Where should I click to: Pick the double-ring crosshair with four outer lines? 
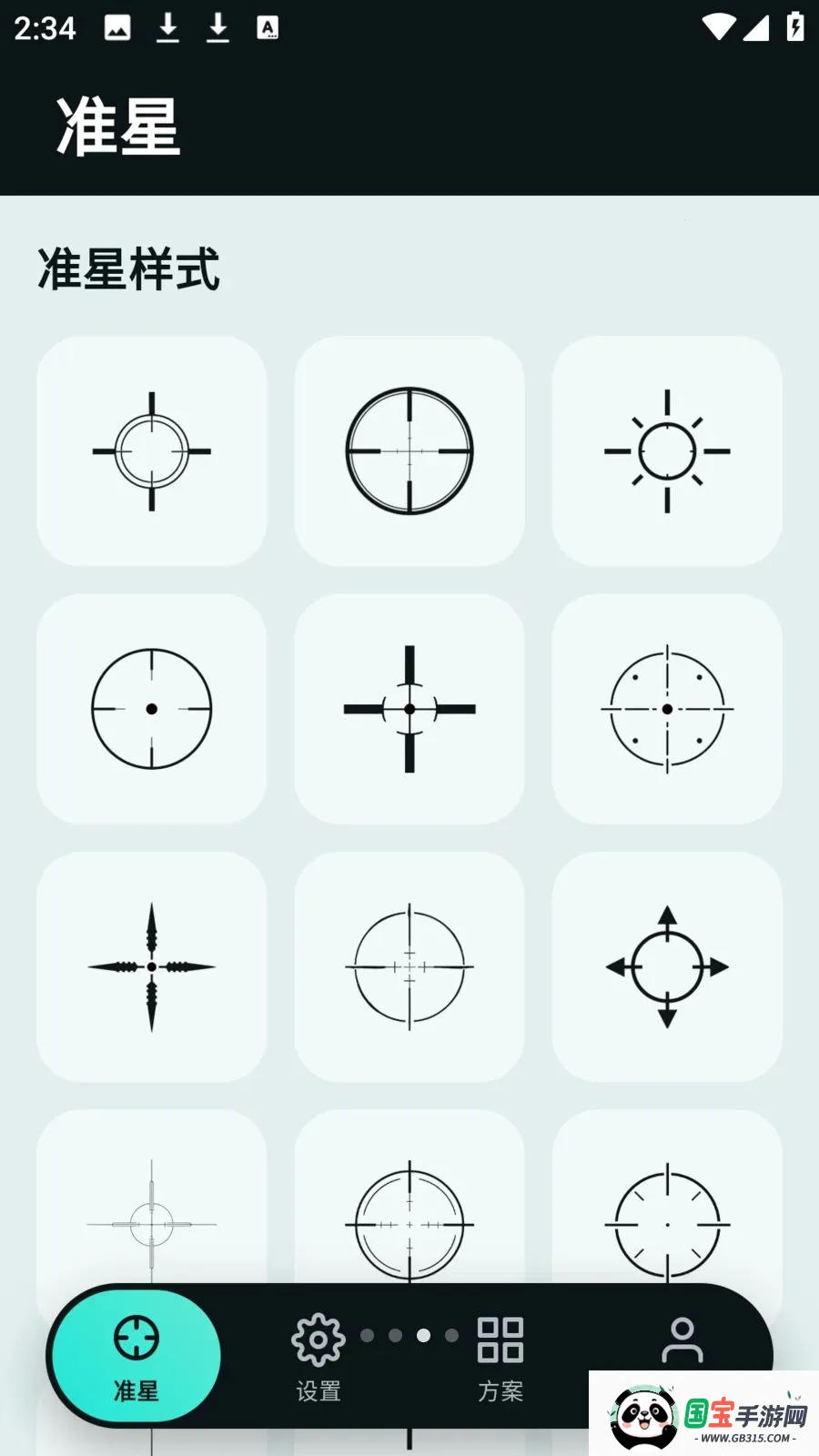pyautogui.click(x=152, y=451)
